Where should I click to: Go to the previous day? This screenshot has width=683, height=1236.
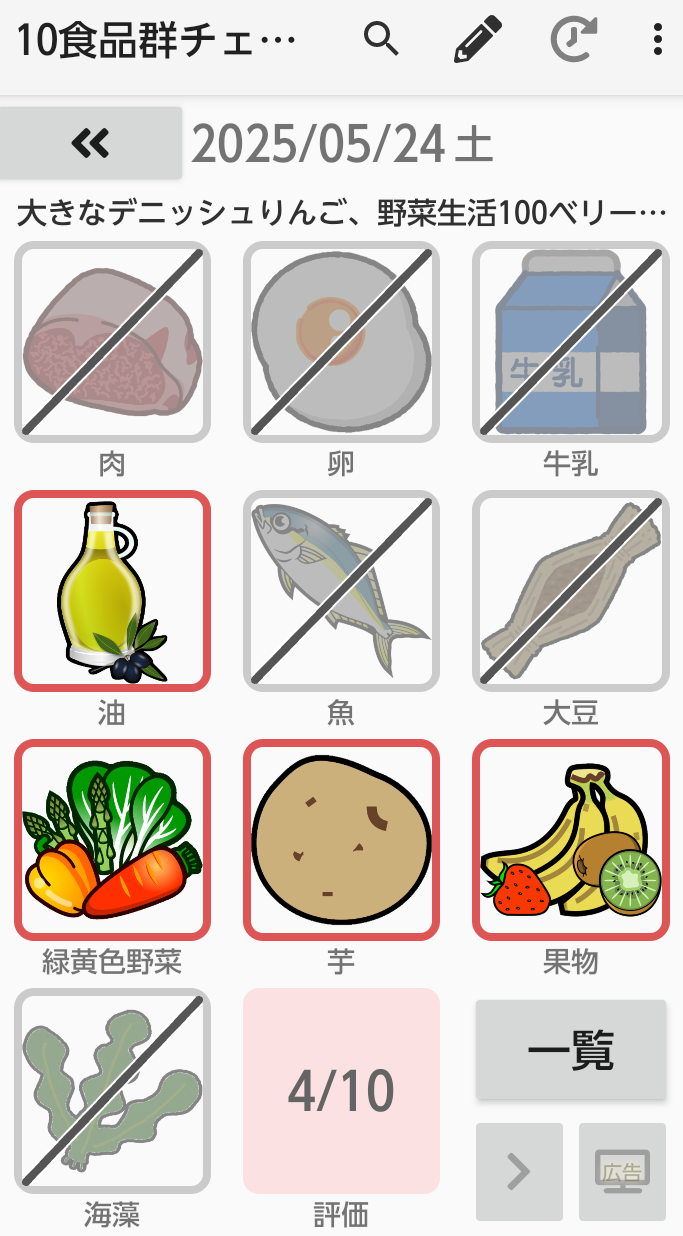91,143
